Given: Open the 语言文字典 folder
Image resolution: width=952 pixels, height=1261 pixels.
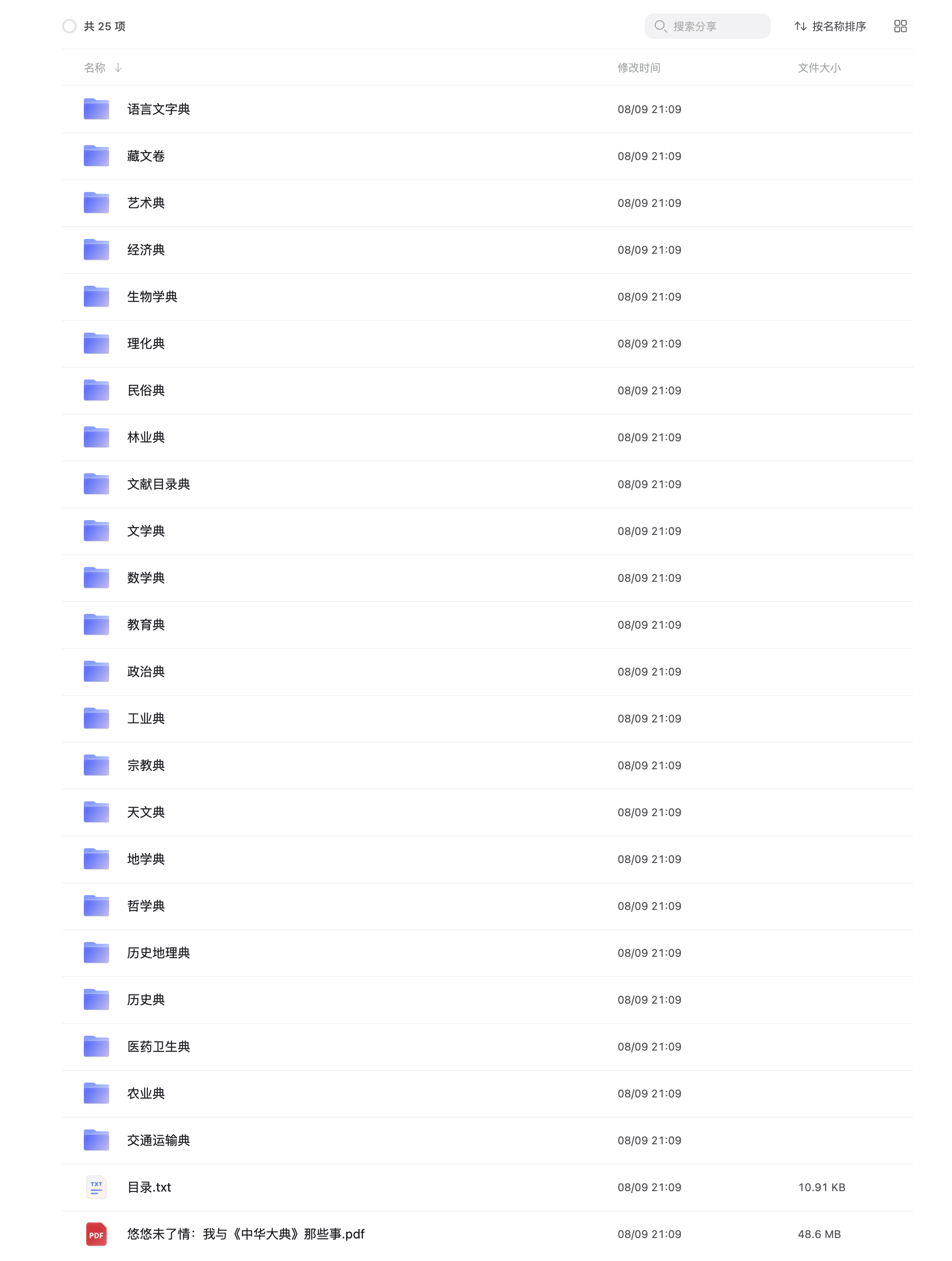Looking at the screenshot, I should point(159,110).
